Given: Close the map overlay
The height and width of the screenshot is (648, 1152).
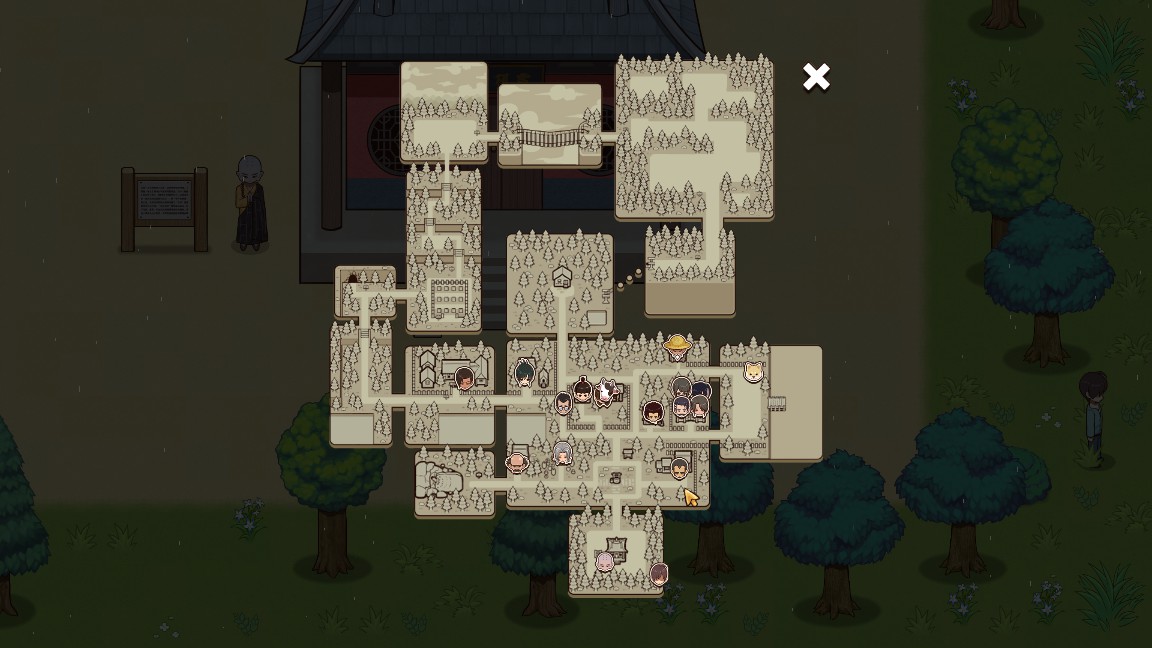Looking at the screenshot, I should pos(816,77).
